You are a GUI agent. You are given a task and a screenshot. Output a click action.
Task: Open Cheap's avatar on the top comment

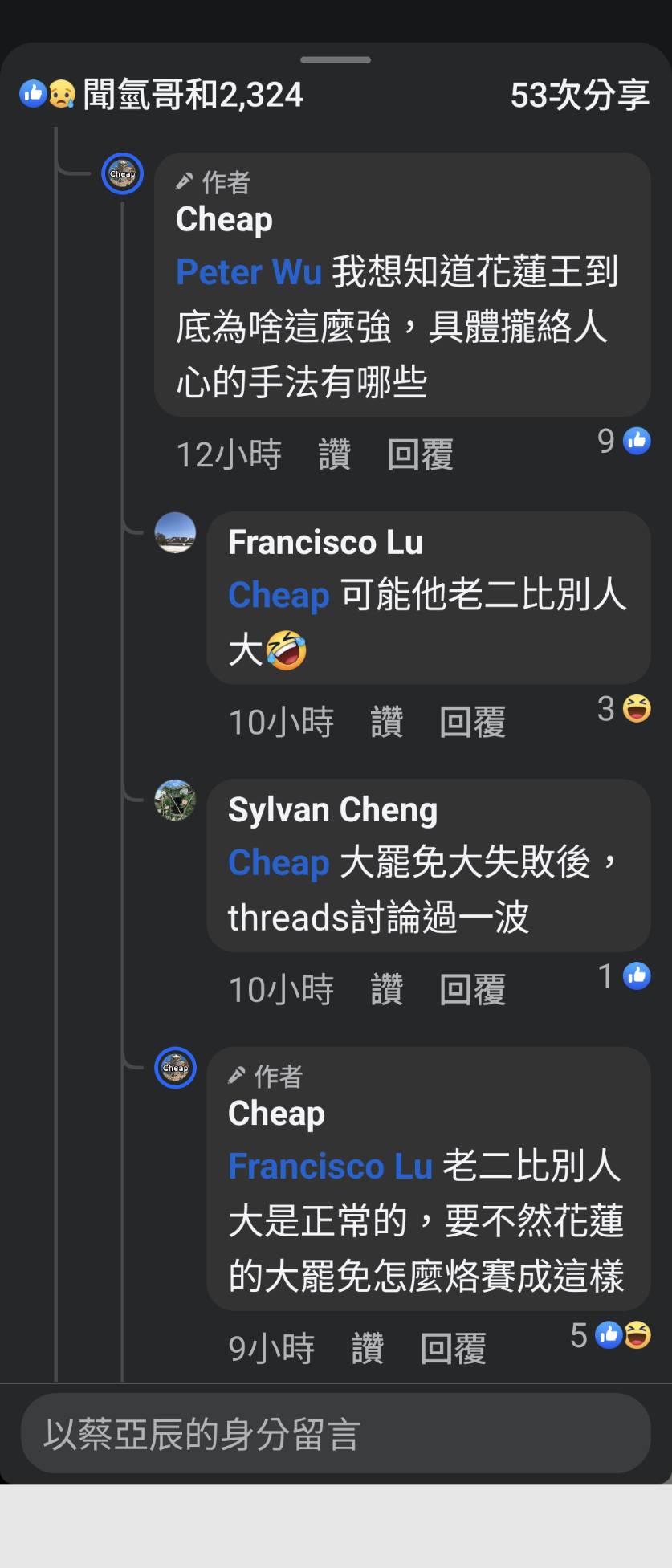(122, 173)
